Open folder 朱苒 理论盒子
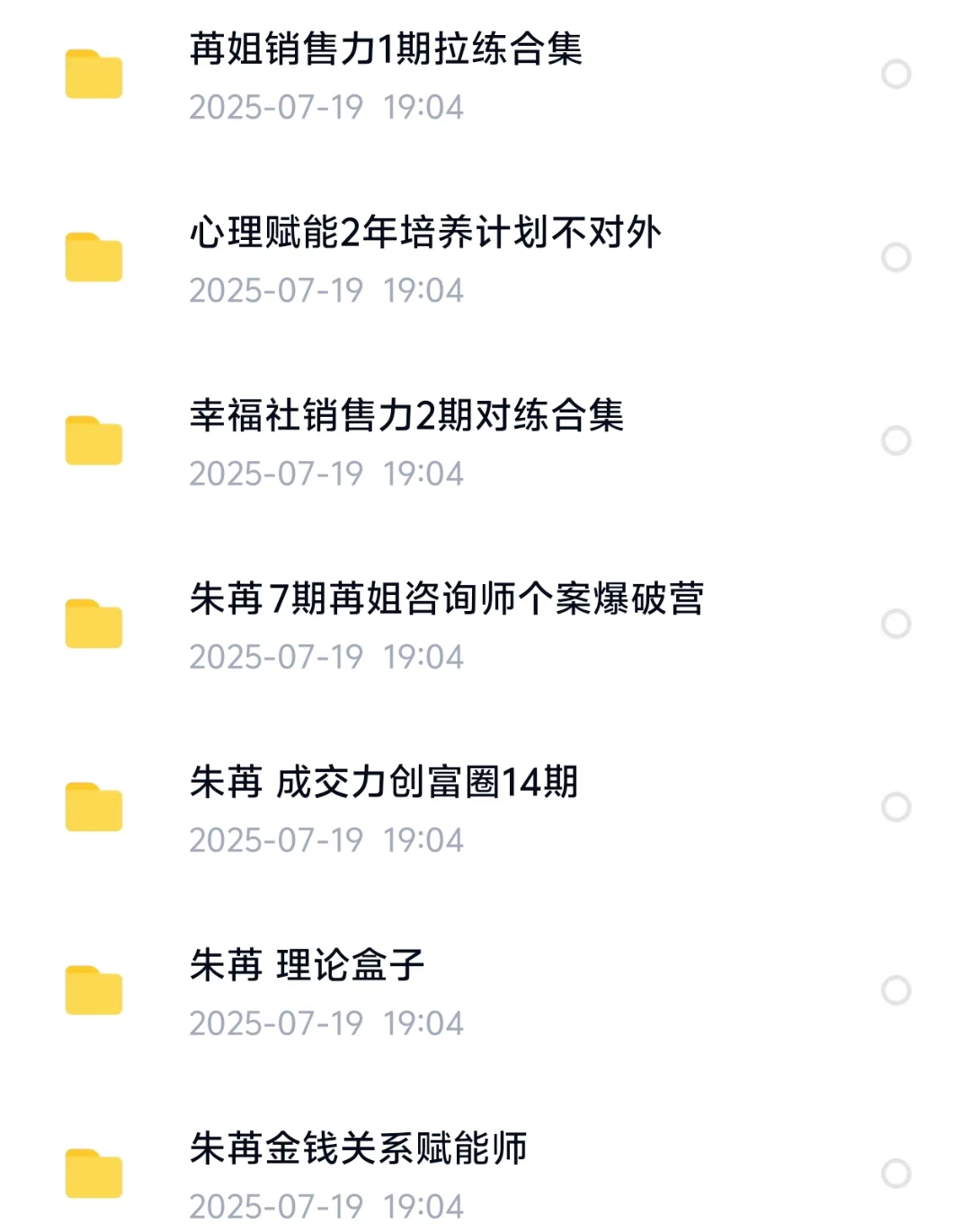 coord(307,966)
